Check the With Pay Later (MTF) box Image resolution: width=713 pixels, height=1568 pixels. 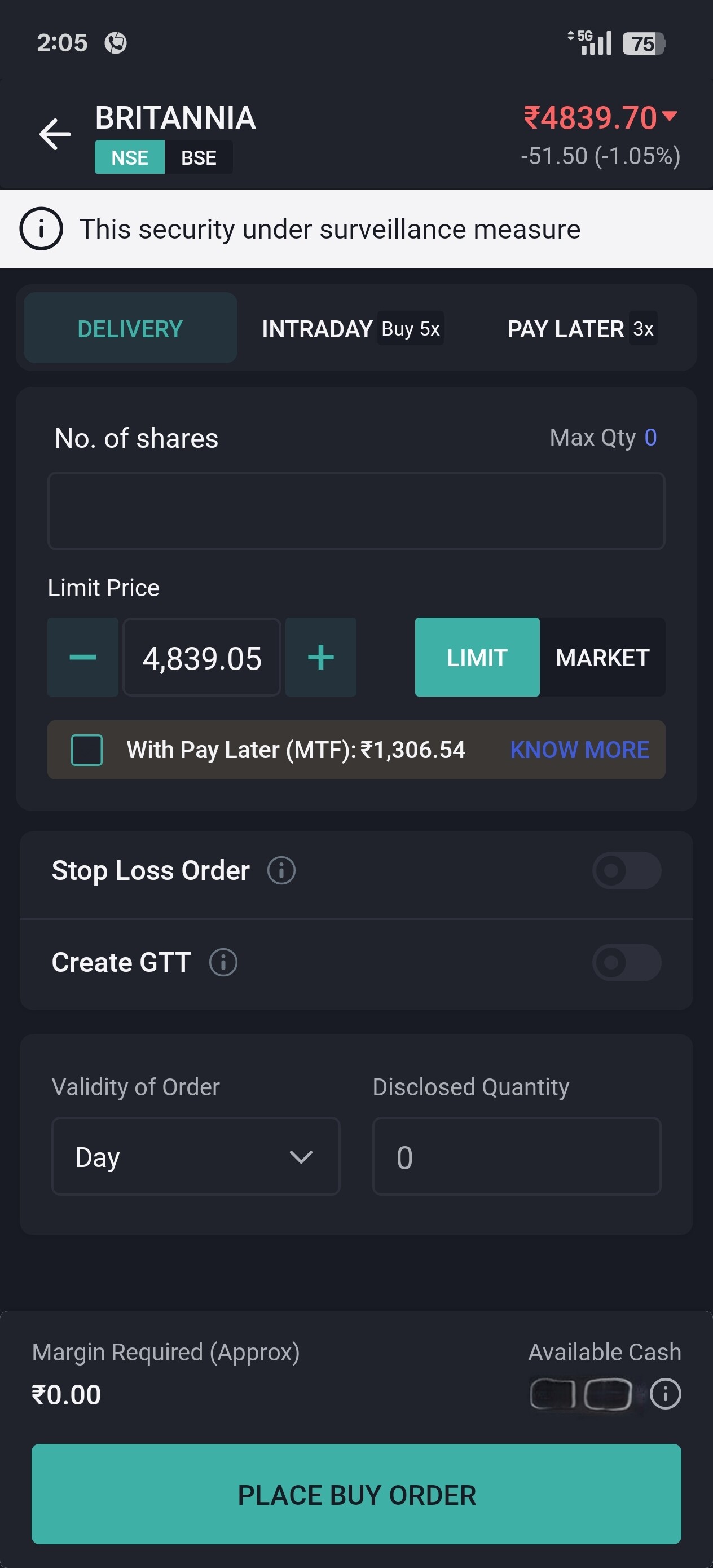tap(86, 749)
